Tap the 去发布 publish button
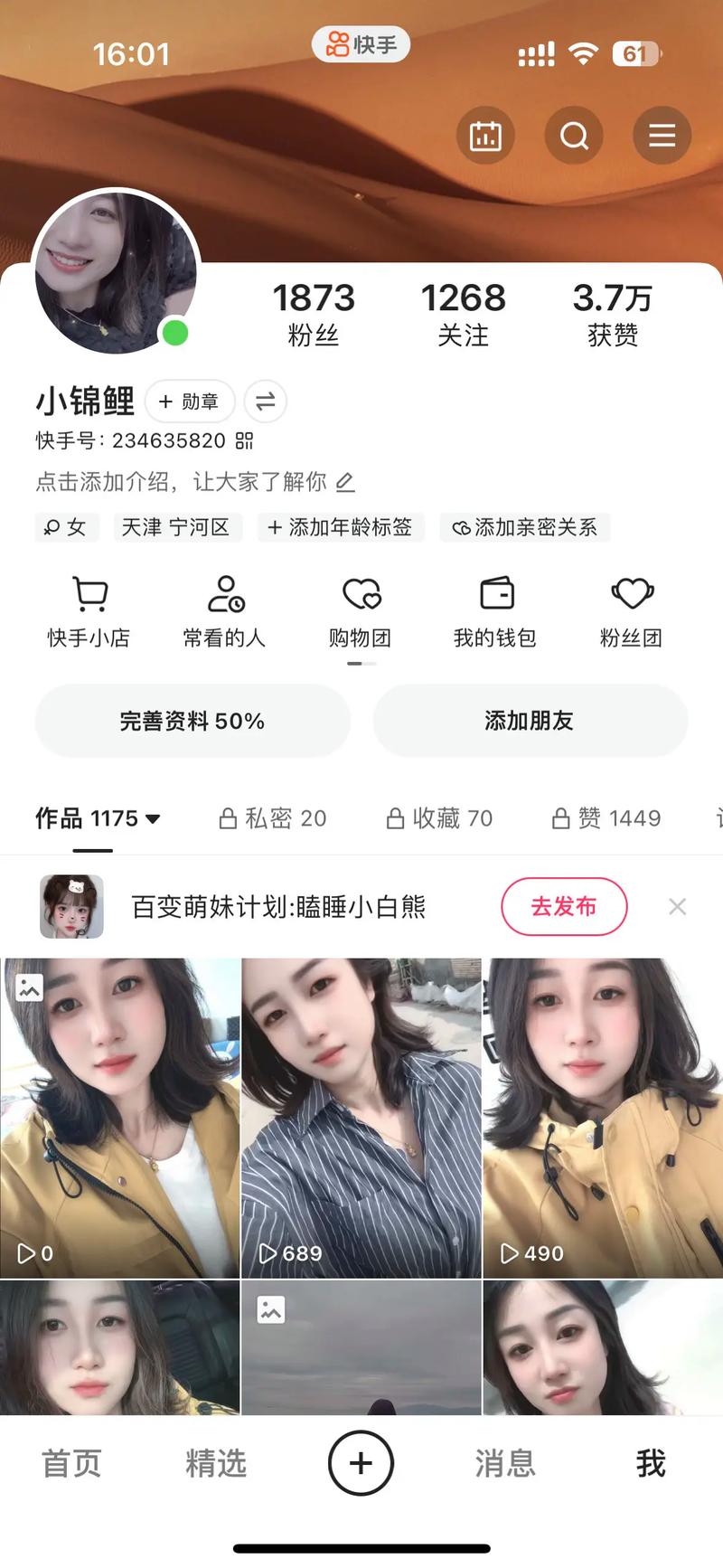The height and width of the screenshot is (1568, 723). click(564, 906)
